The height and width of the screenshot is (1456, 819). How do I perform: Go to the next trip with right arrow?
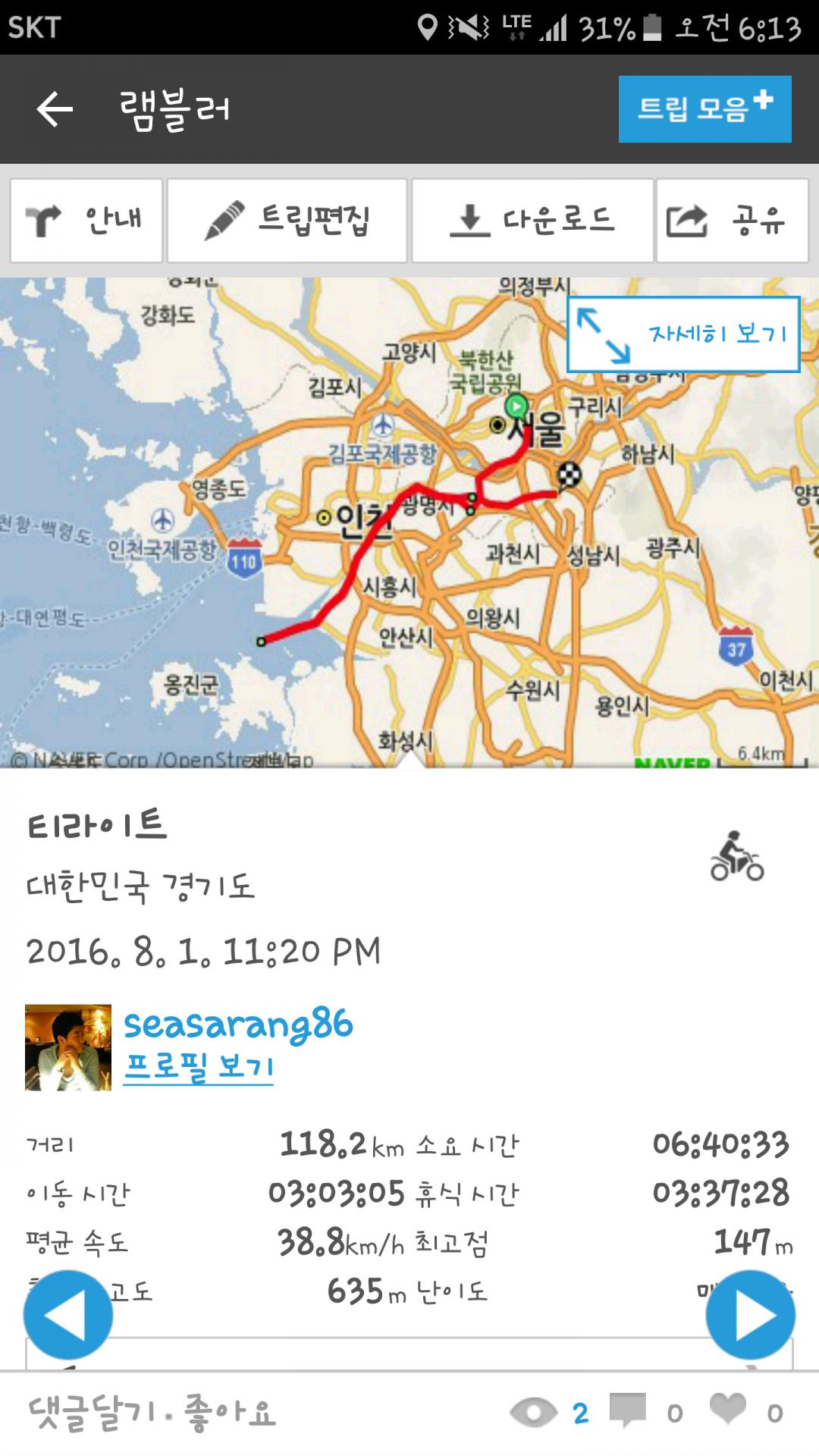[750, 1315]
